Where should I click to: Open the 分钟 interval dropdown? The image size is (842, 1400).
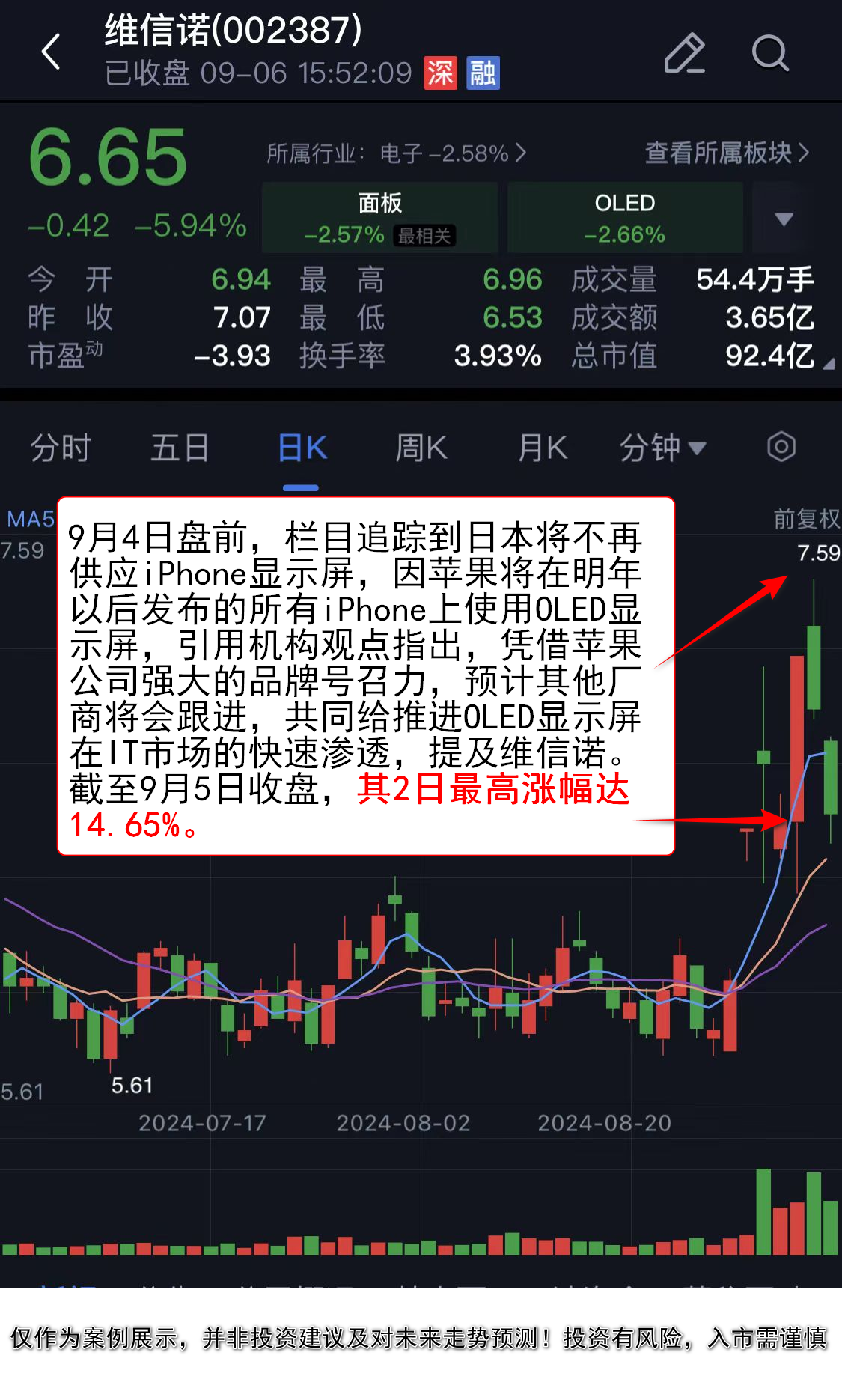[662, 448]
